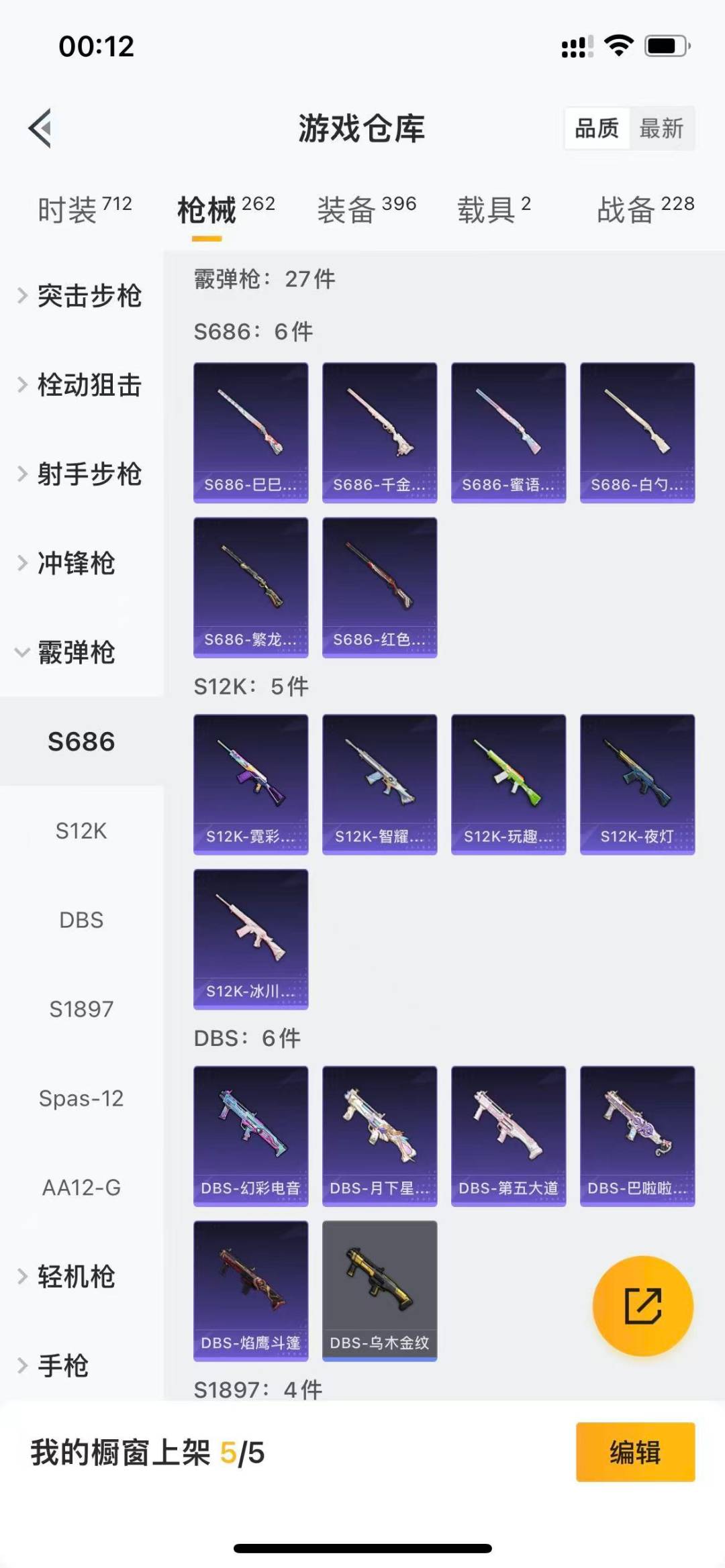725x1568 pixels.
Task: View the DBS-幻彩电音 skin
Action: pos(251,1135)
